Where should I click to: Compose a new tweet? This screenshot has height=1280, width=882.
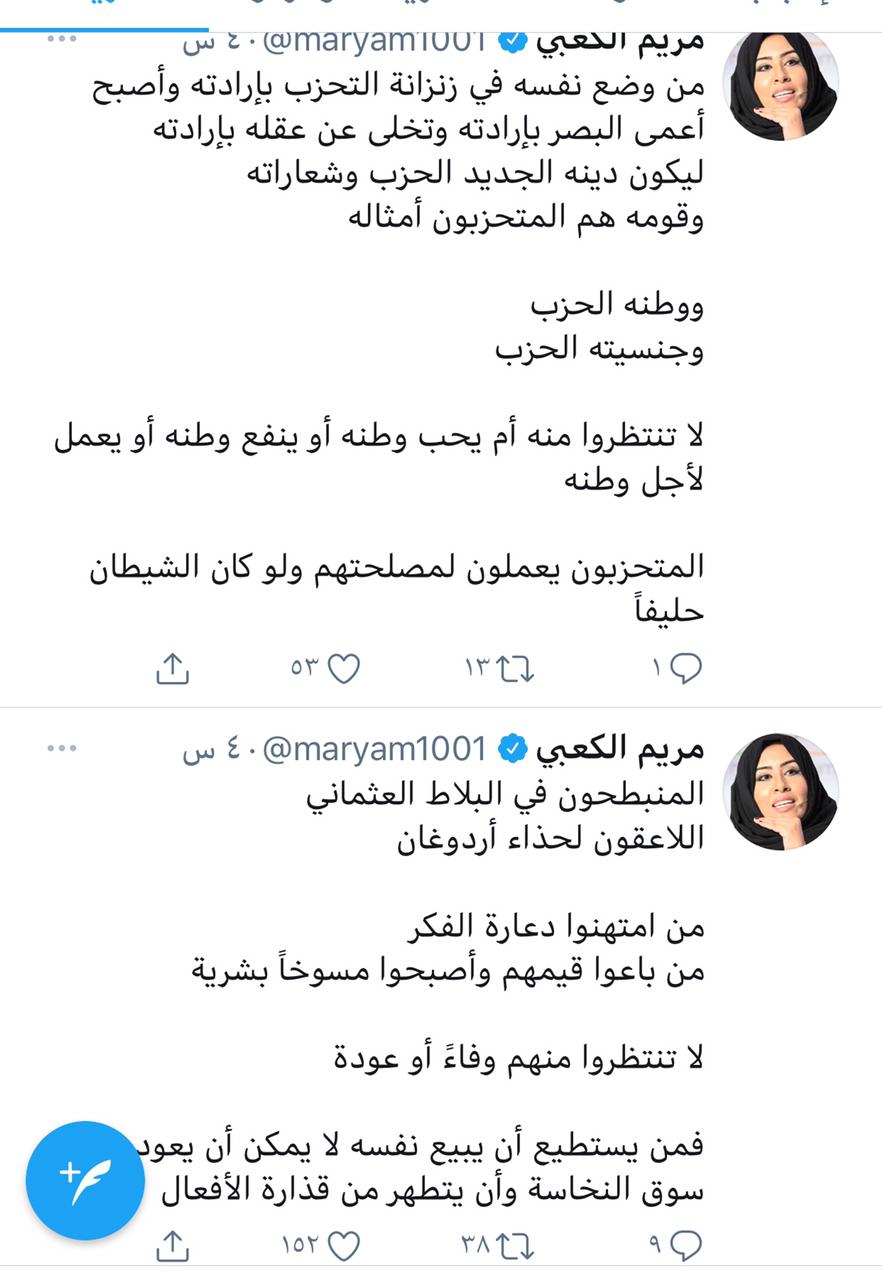[x=79, y=1173]
